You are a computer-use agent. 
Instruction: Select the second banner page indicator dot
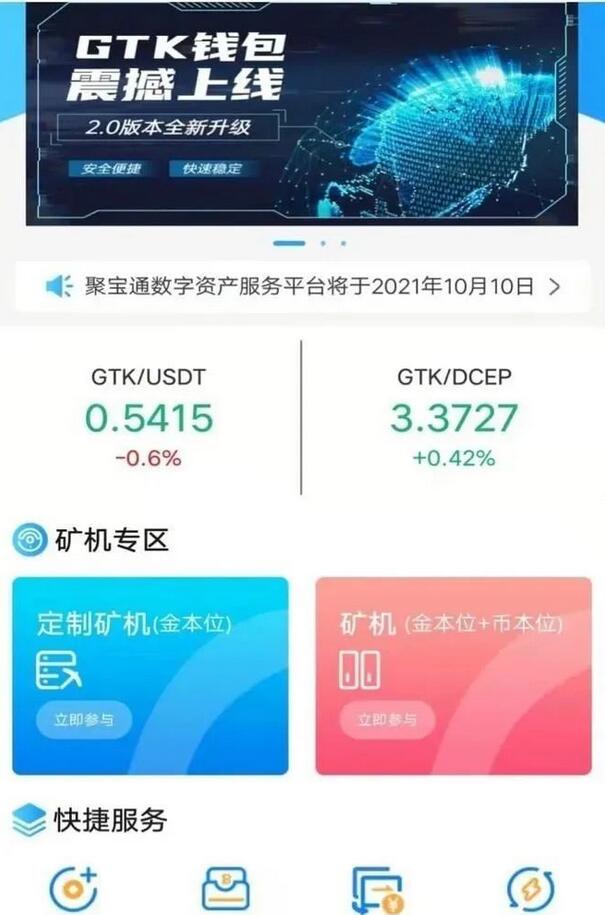point(323,243)
